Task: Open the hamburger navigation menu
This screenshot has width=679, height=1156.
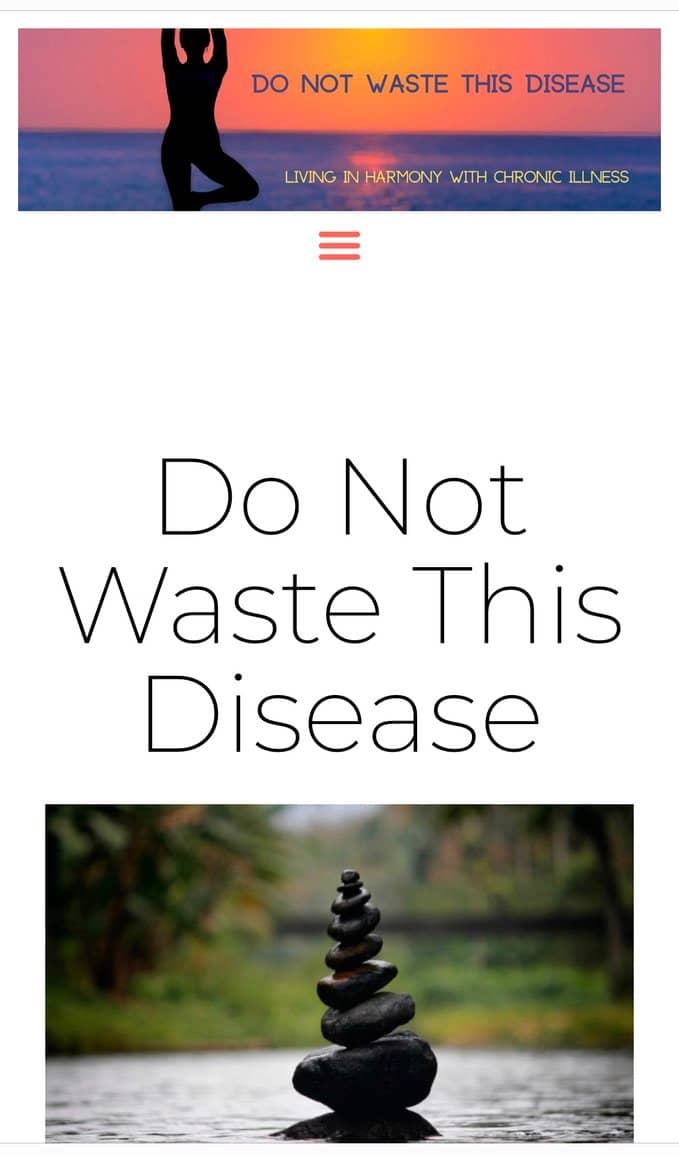Action: [339, 246]
